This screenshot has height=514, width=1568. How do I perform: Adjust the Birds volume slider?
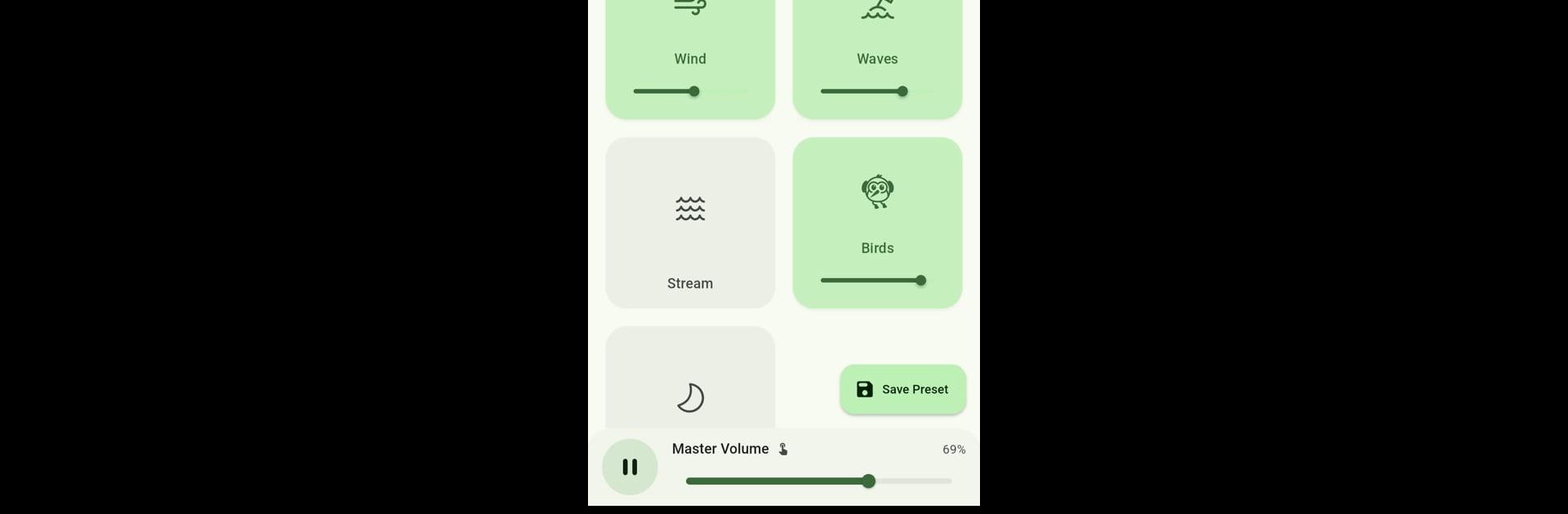pos(920,281)
